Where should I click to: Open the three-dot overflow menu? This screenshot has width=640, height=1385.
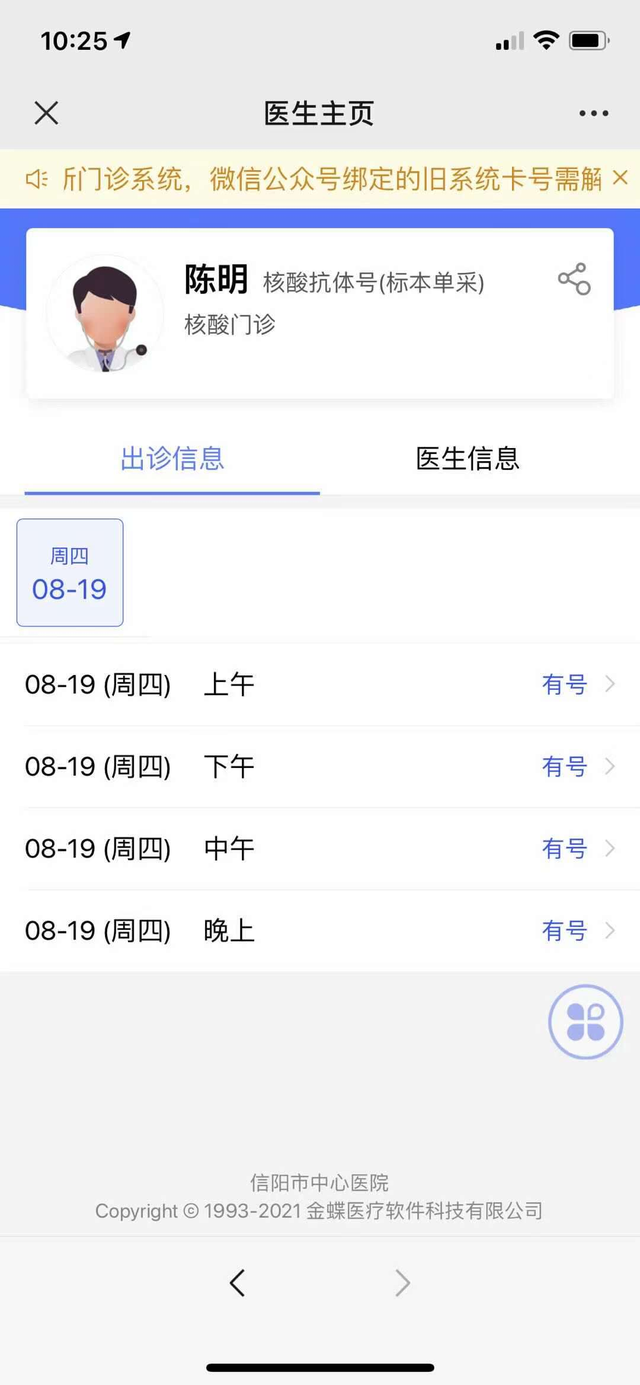click(x=594, y=113)
